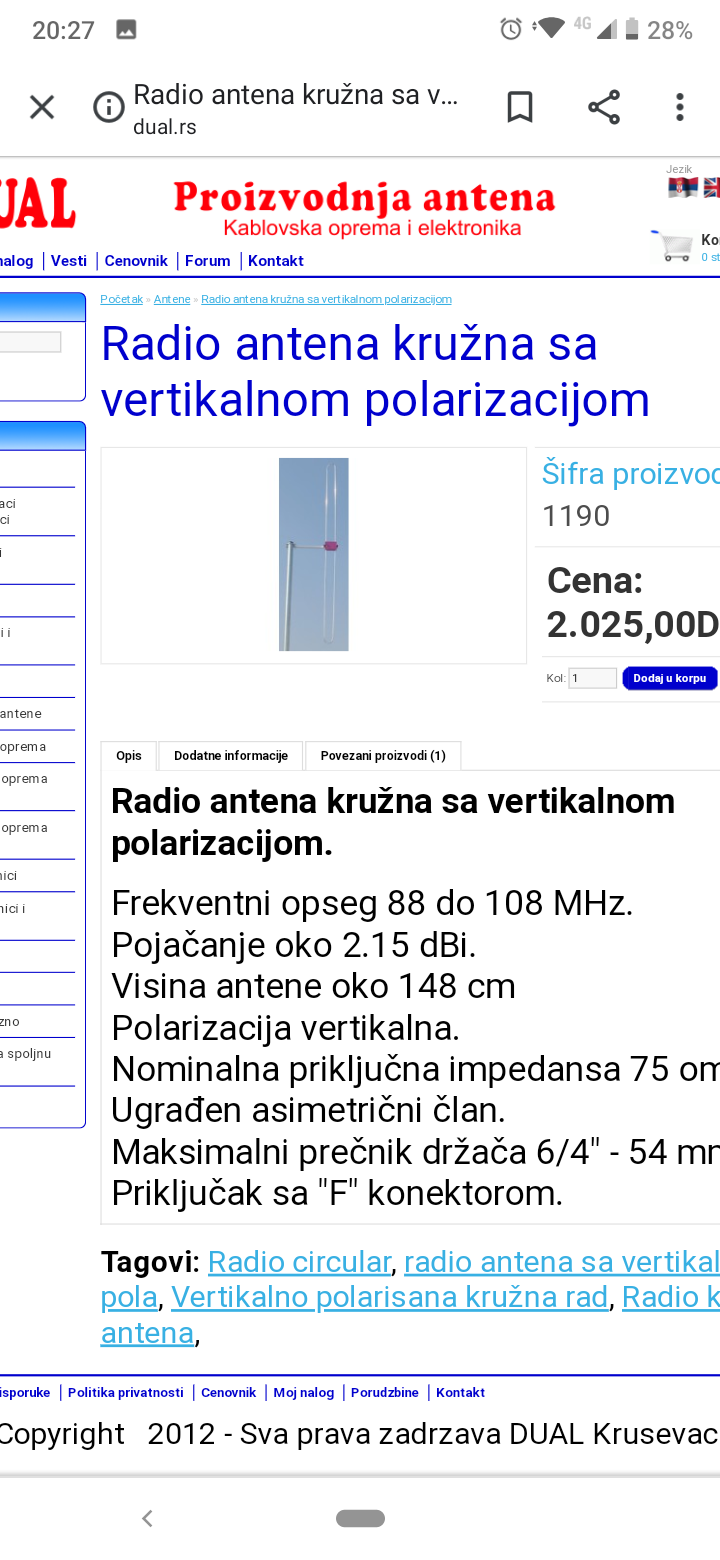Switch to Povezani proizvodi tab
The image size is (720, 1560).
[383, 756]
